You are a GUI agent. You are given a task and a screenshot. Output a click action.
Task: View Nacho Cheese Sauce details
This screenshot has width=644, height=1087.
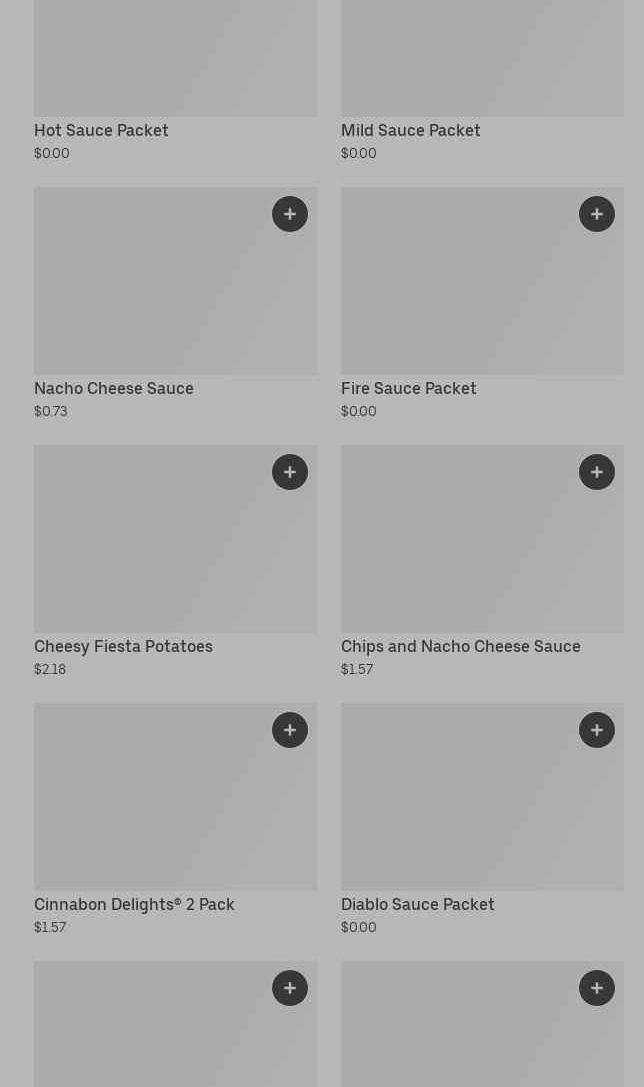[x=113, y=388]
